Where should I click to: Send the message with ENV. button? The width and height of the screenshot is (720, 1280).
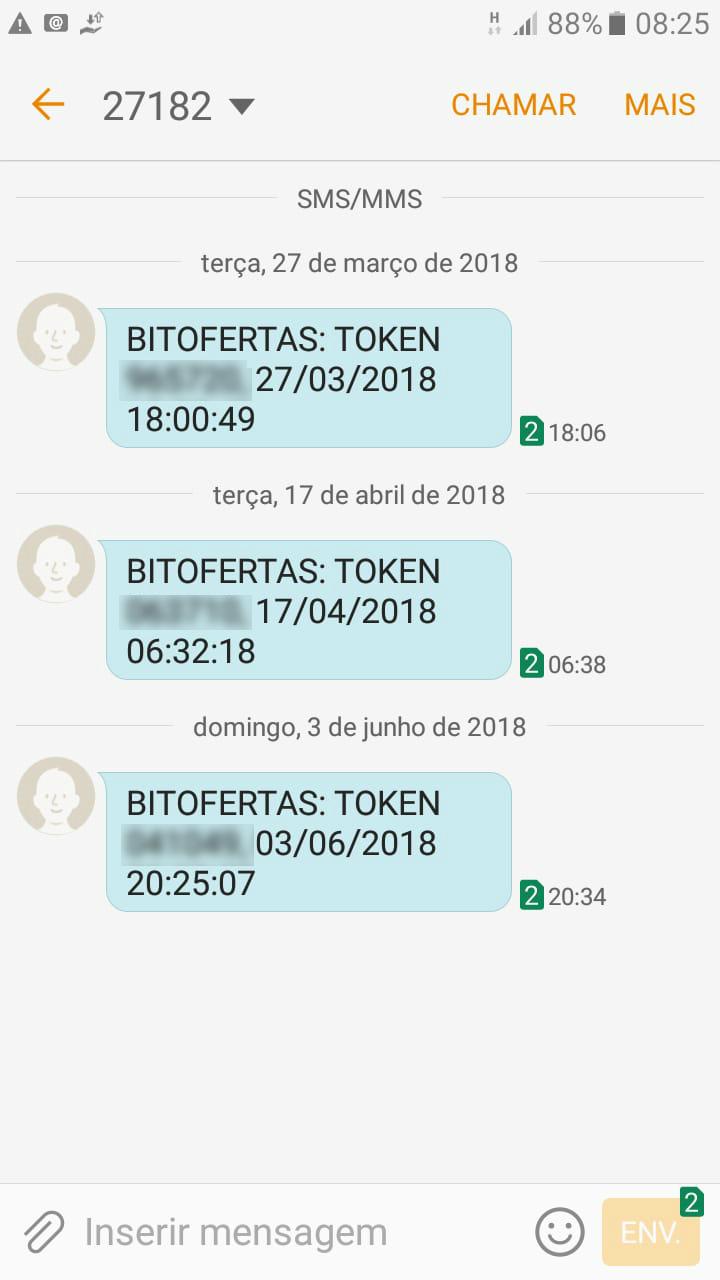pyautogui.click(x=650, y=1232)
